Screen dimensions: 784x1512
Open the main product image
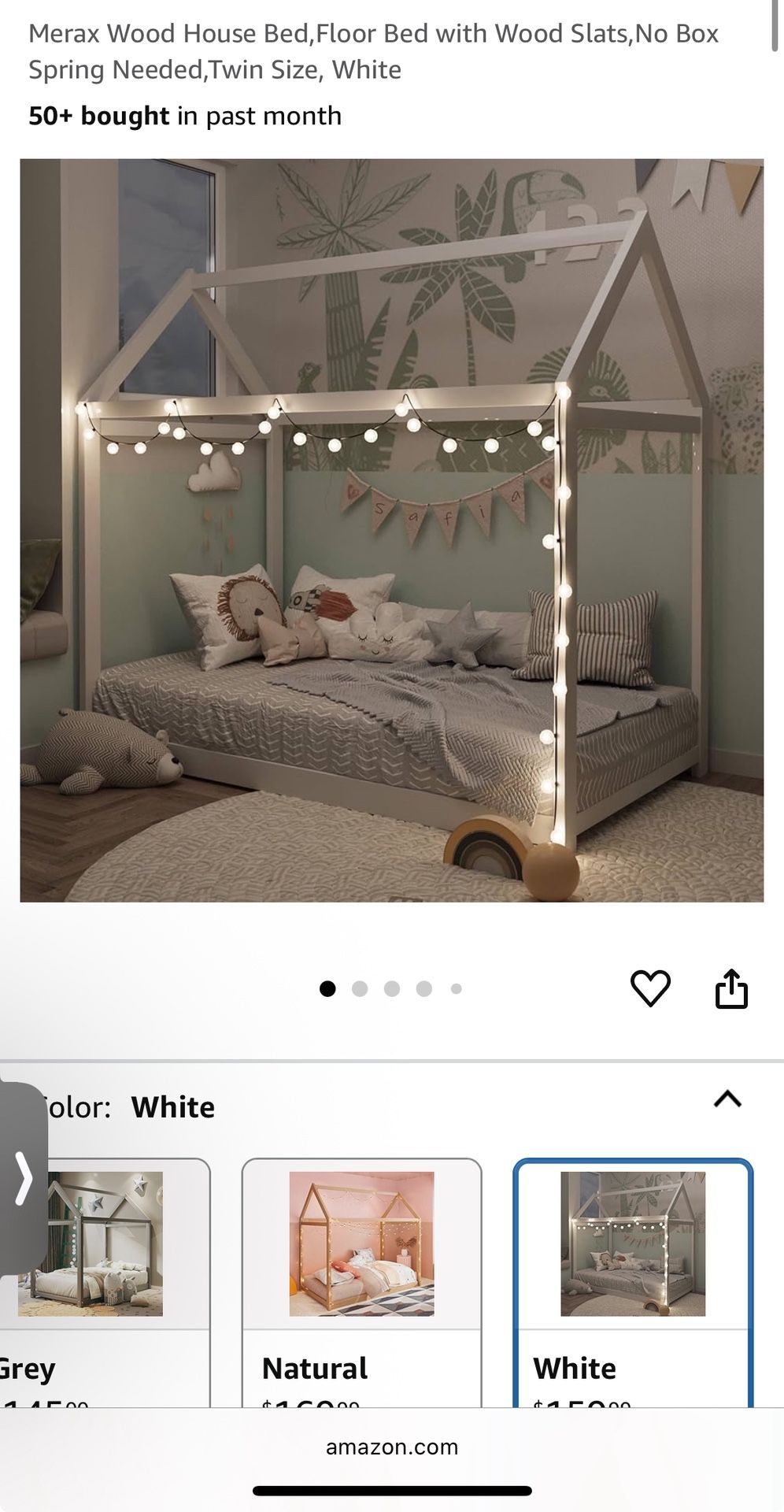[x=391, y=530]
